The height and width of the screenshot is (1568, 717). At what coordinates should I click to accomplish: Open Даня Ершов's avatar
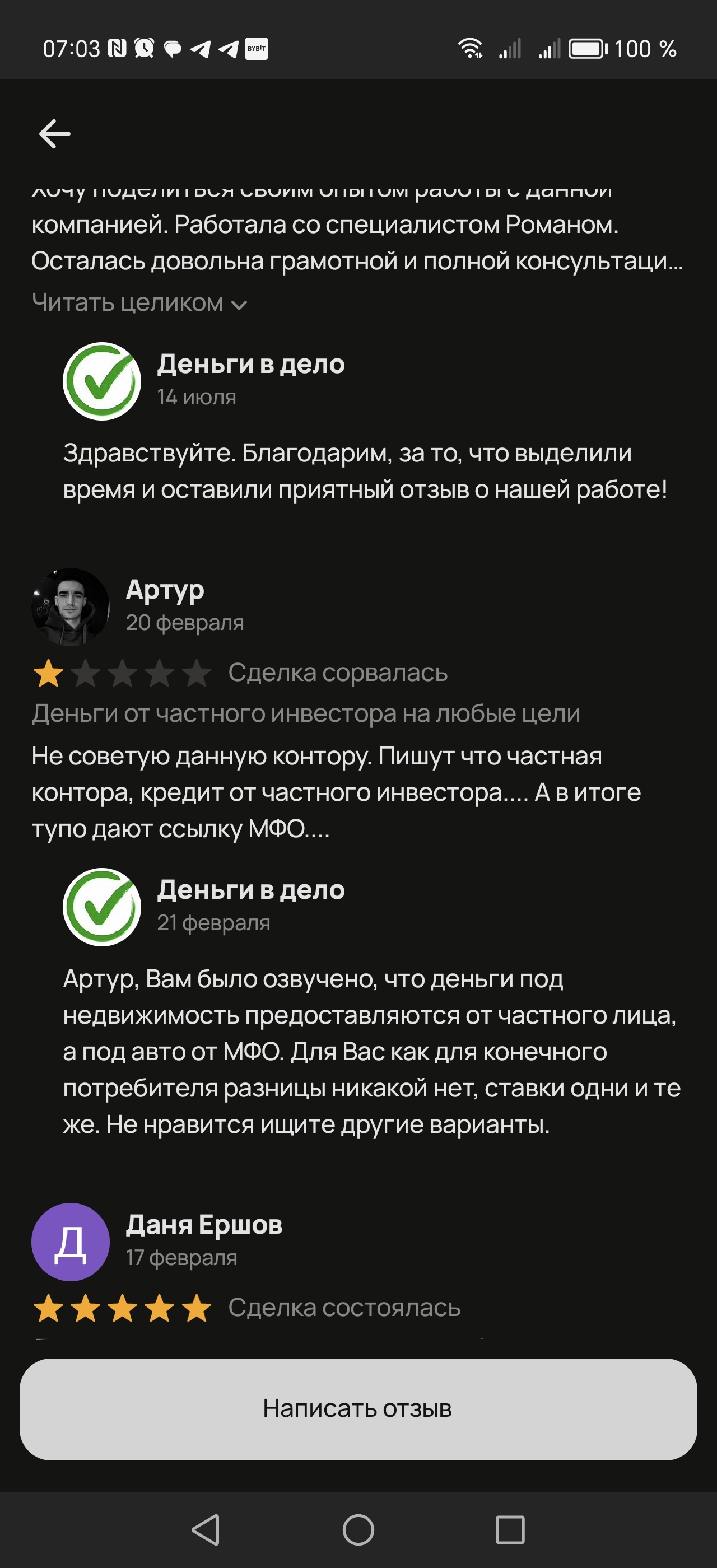pyautogui.click(x=71, y=1242)
